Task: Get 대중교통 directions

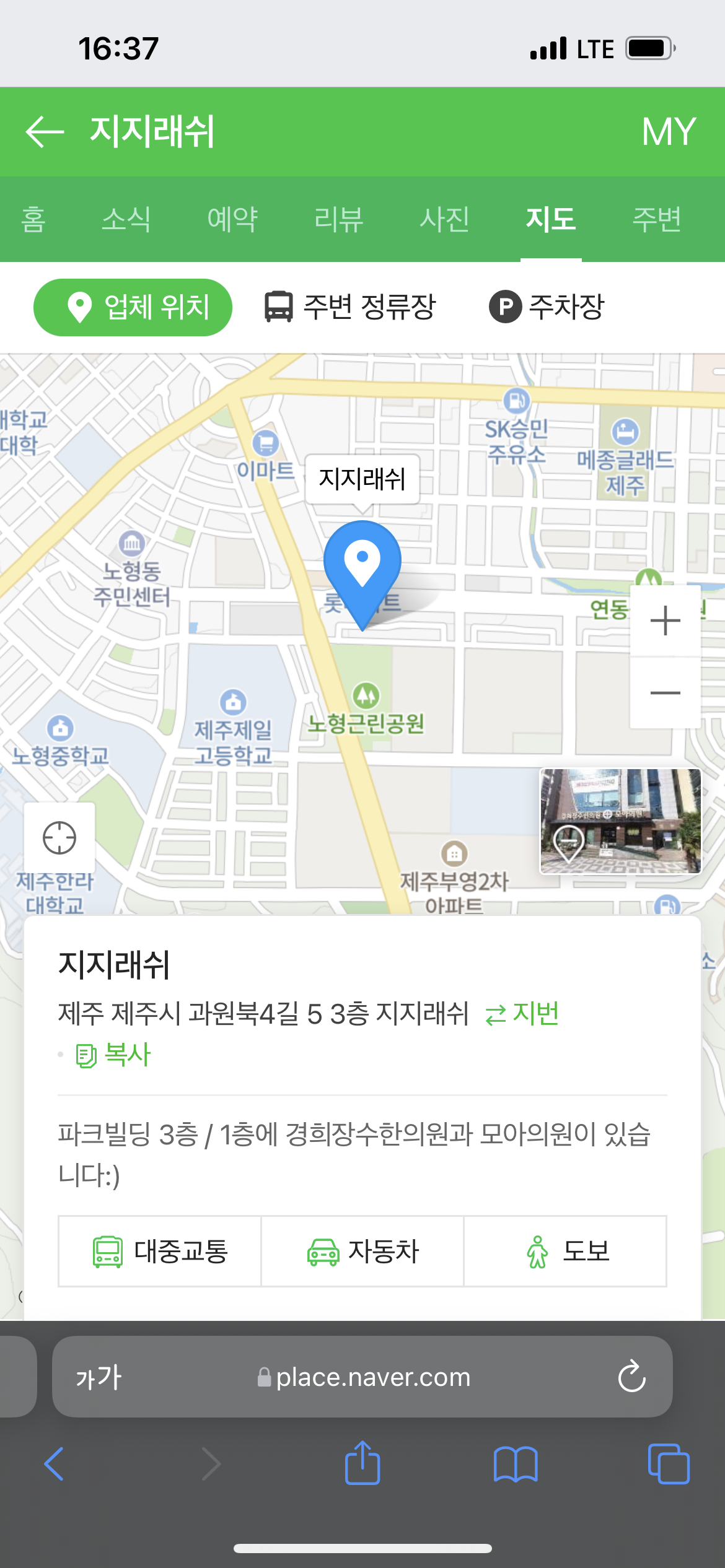Action: 160,1252
